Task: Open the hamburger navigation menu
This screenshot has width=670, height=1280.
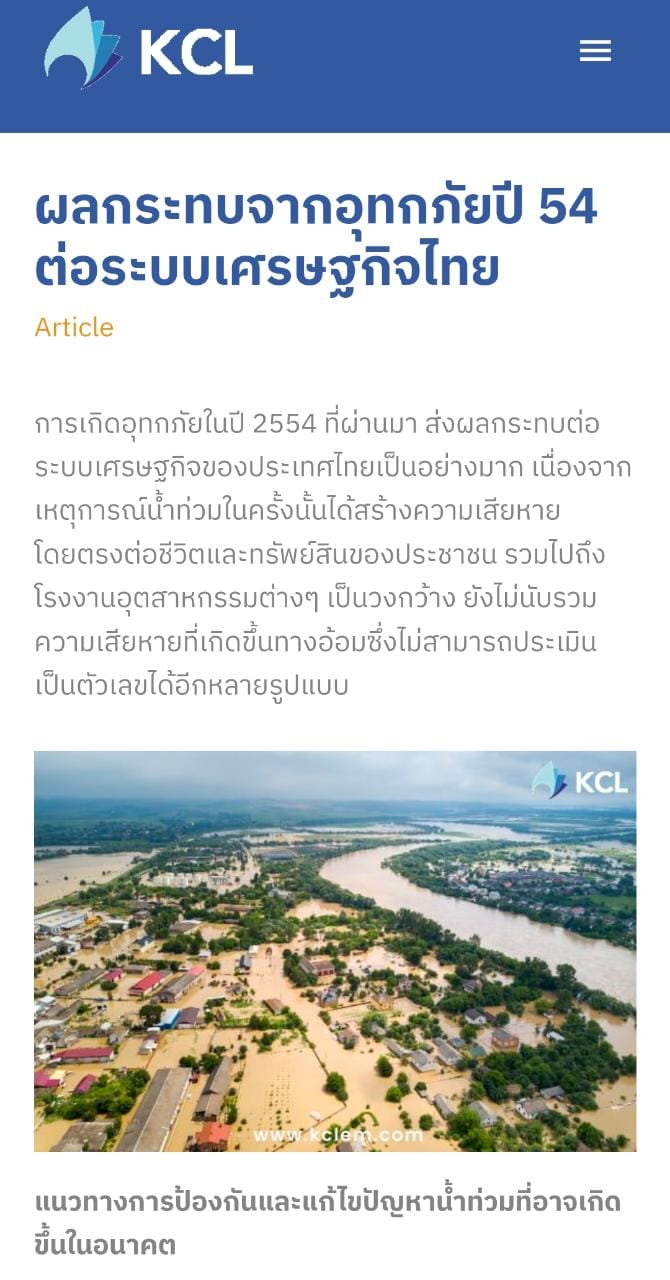Action: (595, 51)
